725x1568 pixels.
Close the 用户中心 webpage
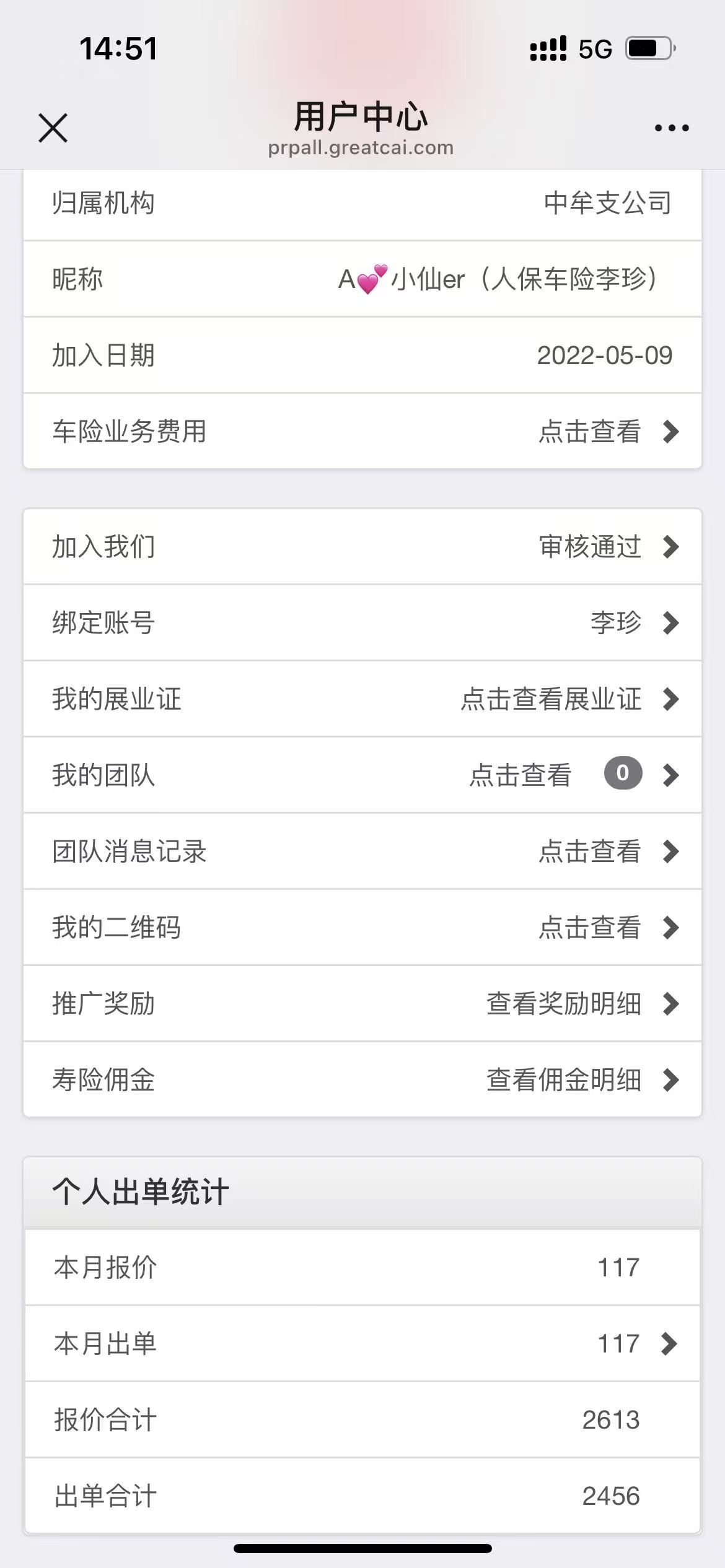point(53,128)
